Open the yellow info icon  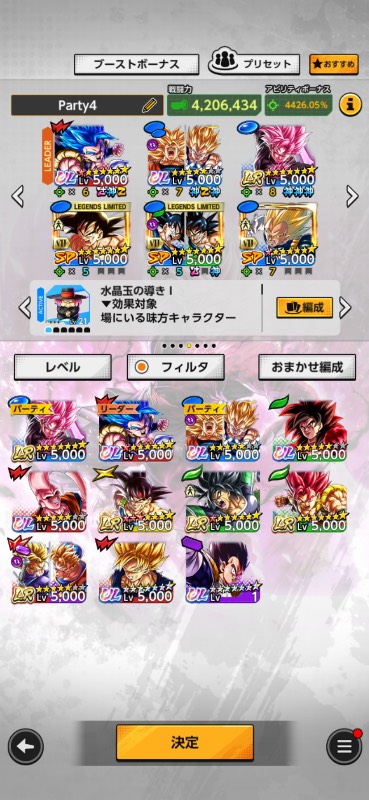(350, 105)
